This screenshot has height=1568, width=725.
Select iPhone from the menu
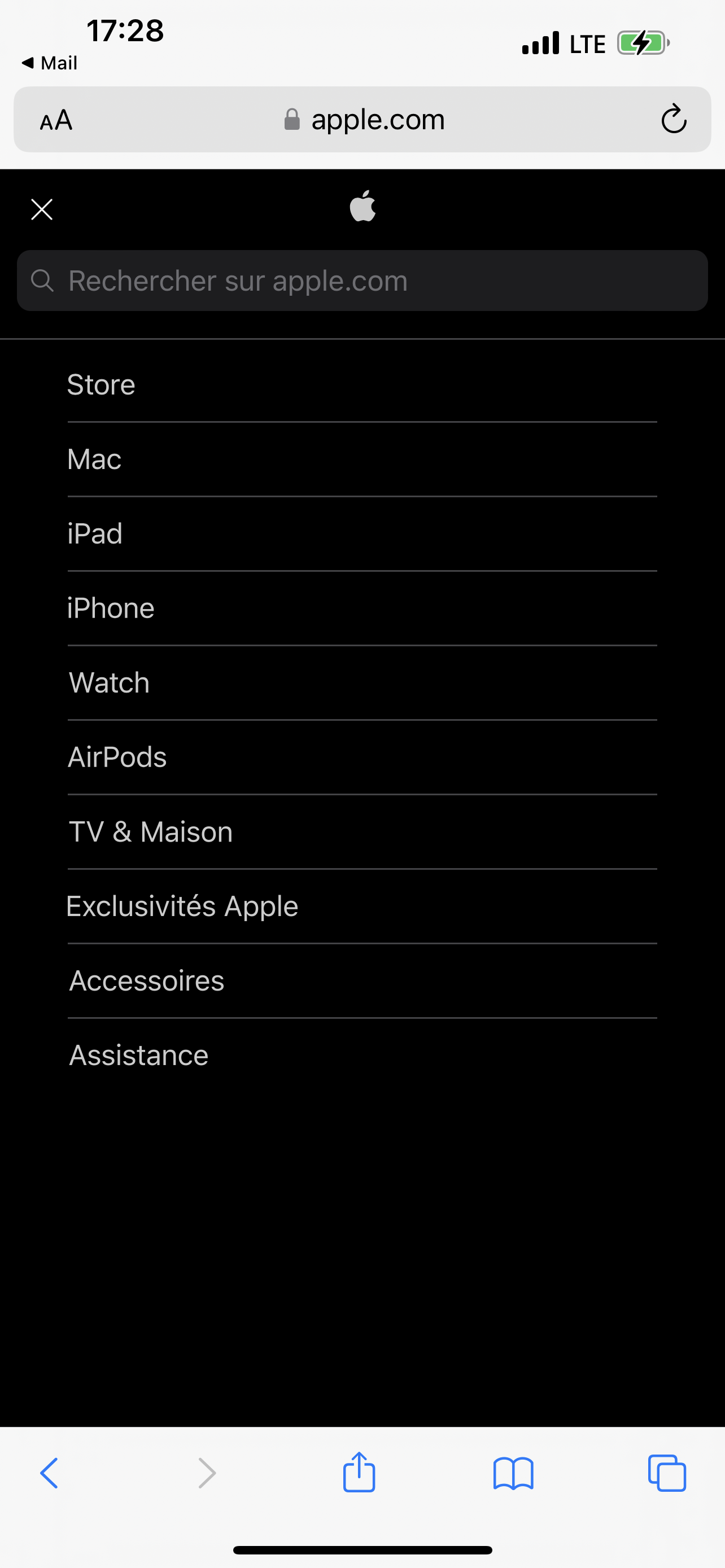click(111, 608)
